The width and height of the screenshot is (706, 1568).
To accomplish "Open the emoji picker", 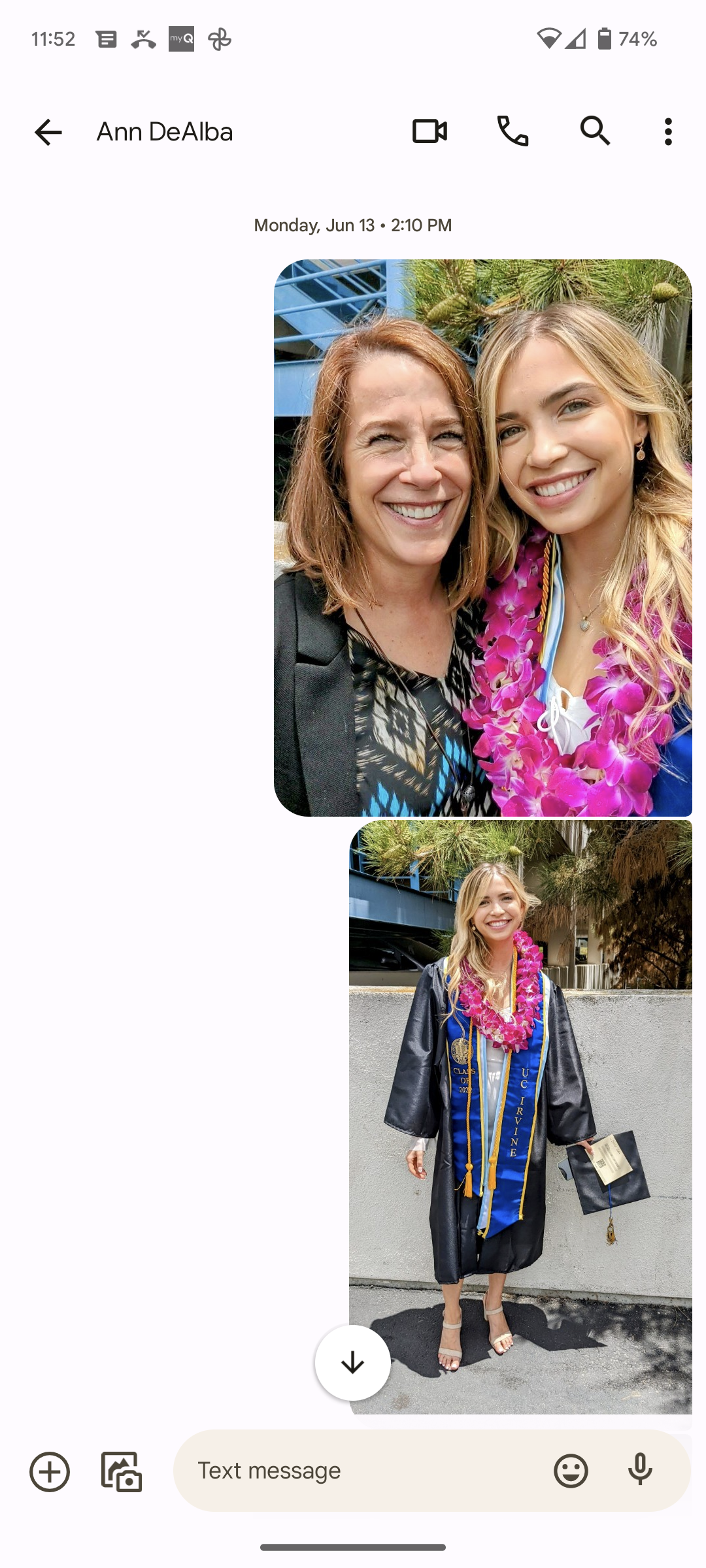I will 571,1471.
